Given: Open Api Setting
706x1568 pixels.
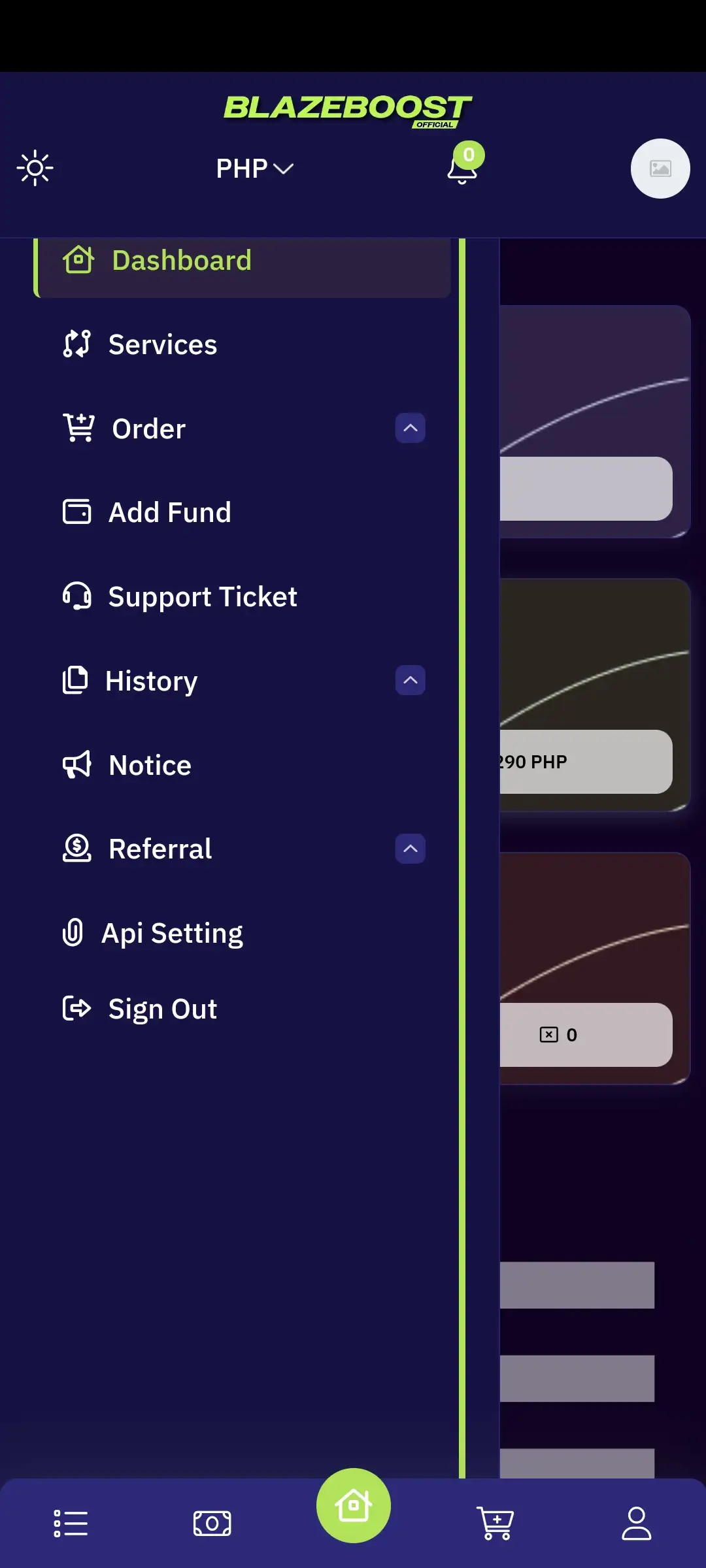Looking at the screenshot, I should click(x=172, y=933).
